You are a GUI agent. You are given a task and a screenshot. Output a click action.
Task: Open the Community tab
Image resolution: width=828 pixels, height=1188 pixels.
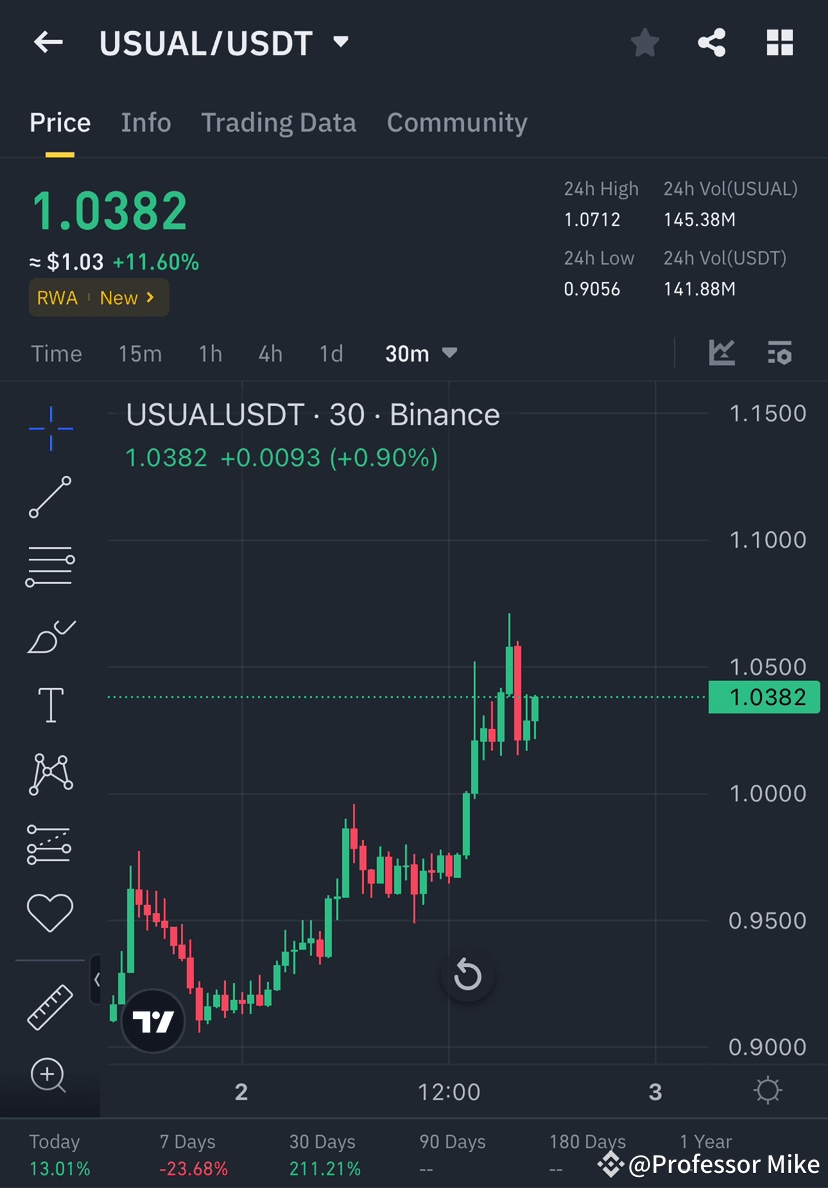coord(457,122)
